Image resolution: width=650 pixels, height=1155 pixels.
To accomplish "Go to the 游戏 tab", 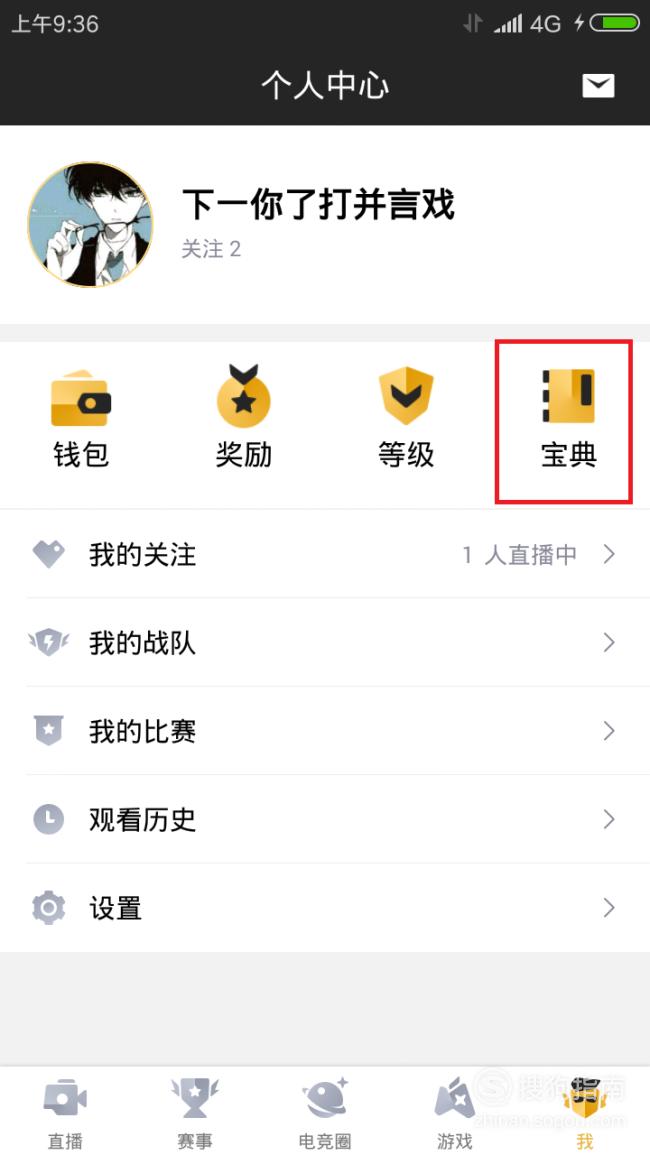I will (x=455, y=1112).
